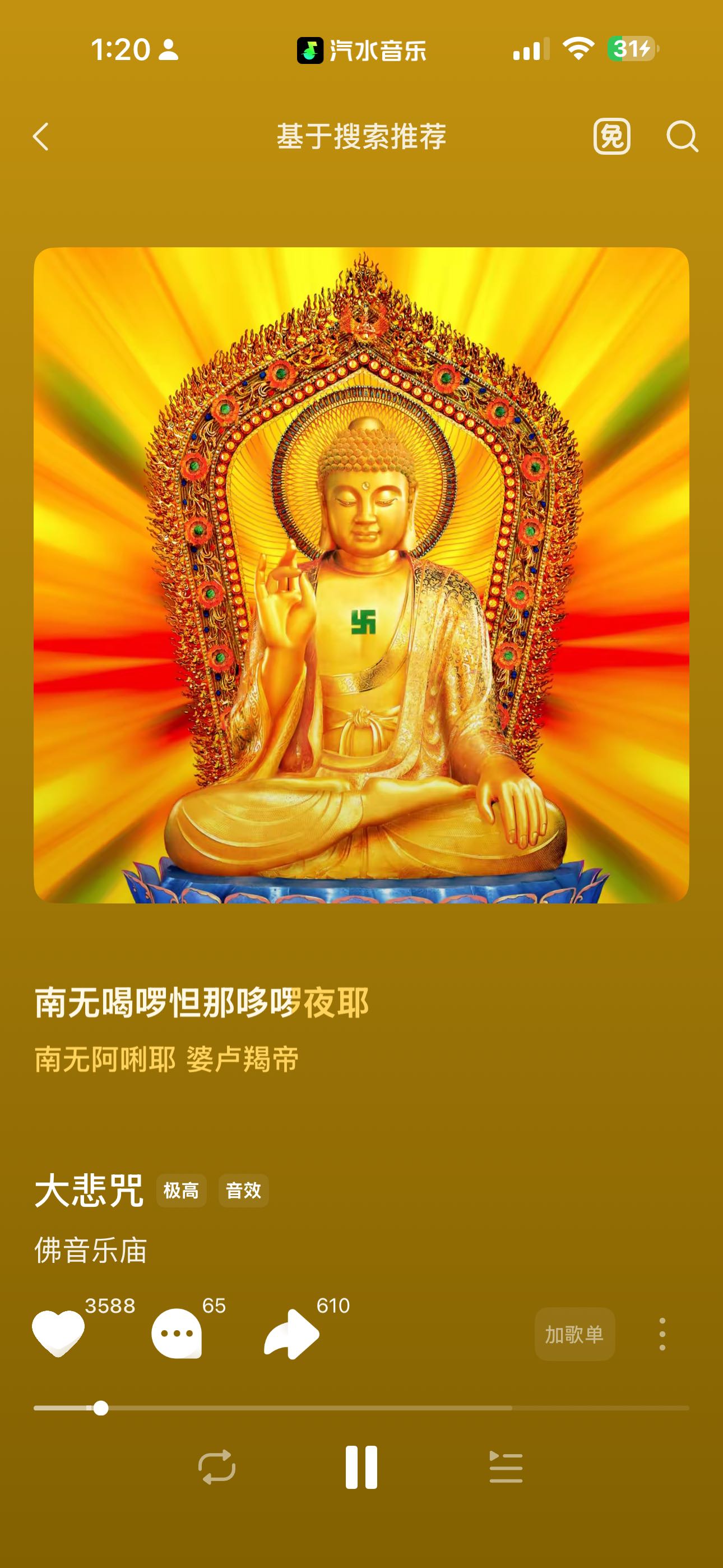
Task: Tap the Buddha album cover
Action: [x=361, y=575]
